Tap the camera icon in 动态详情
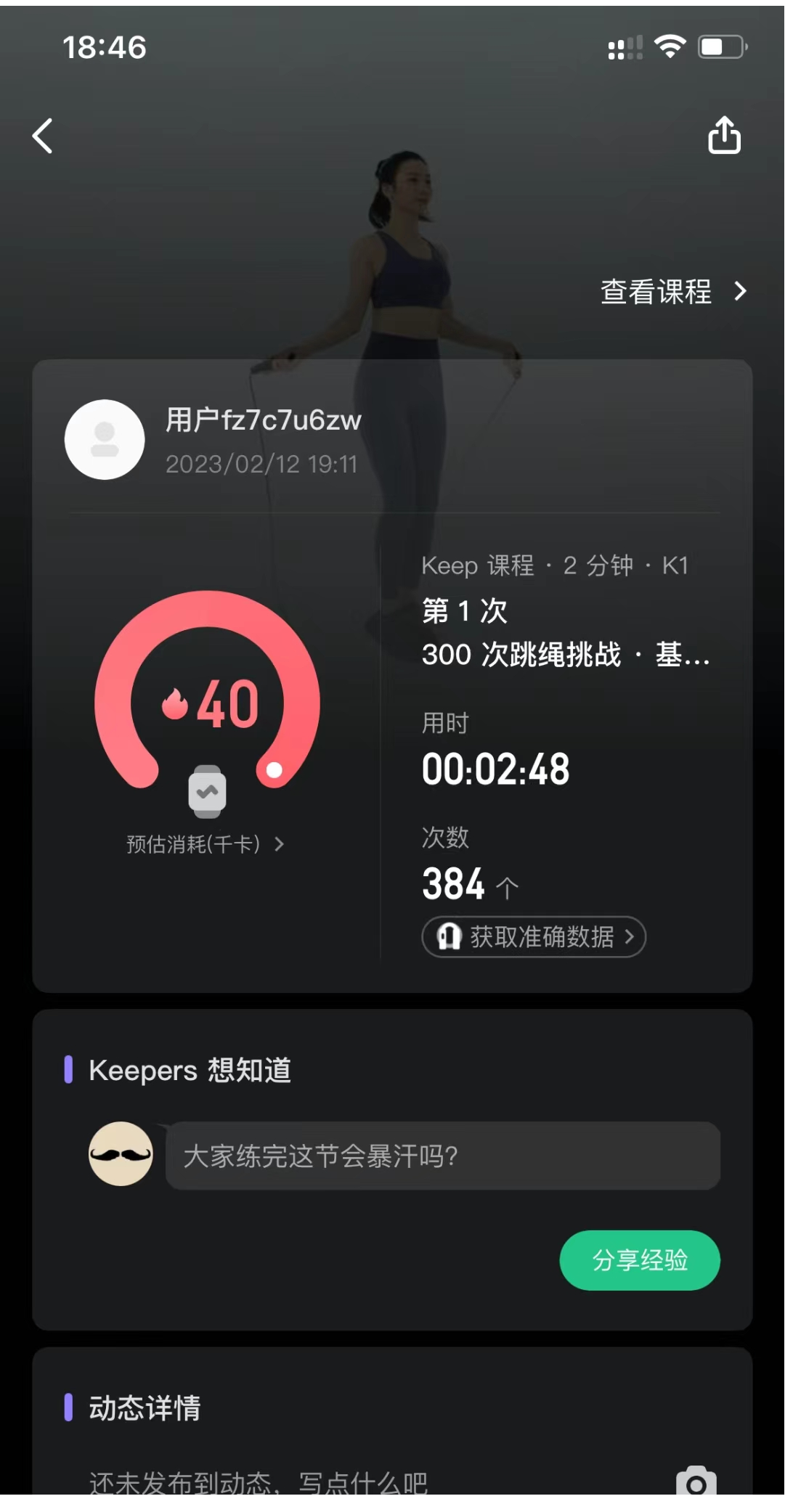 (696, 1481)
